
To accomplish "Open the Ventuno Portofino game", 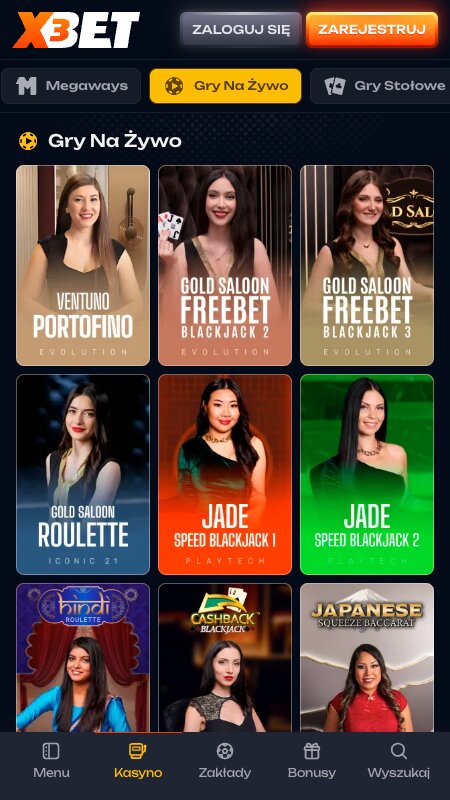I will (x=83, y=265).
